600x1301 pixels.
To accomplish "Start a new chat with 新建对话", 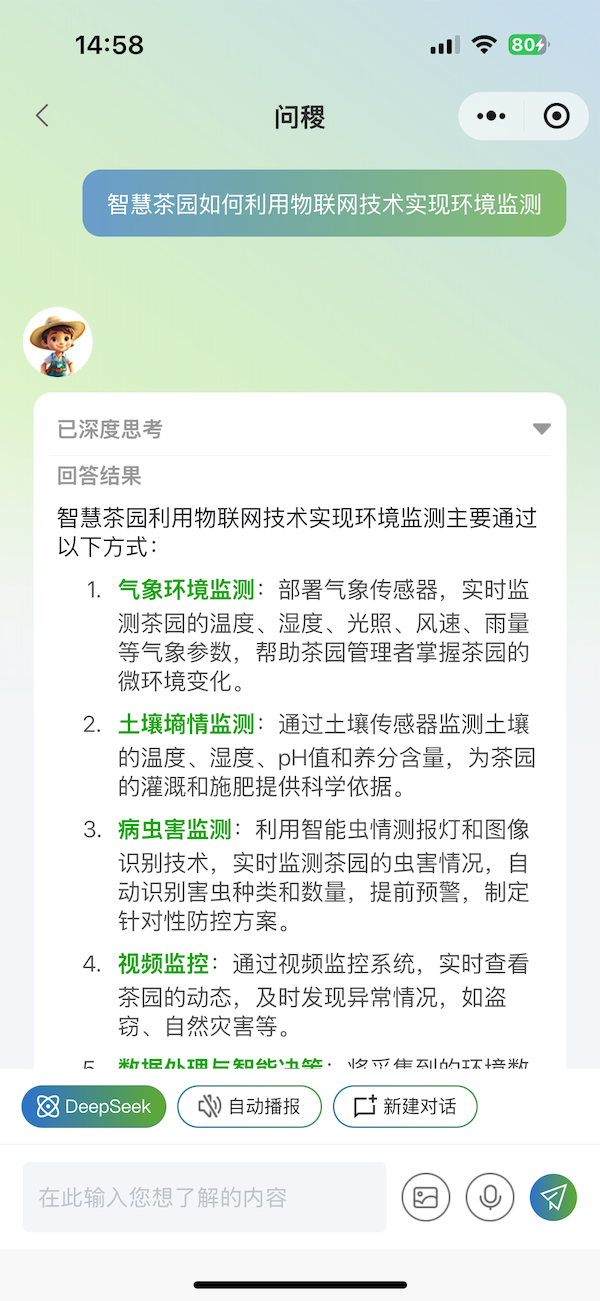I will (405, 1106).
